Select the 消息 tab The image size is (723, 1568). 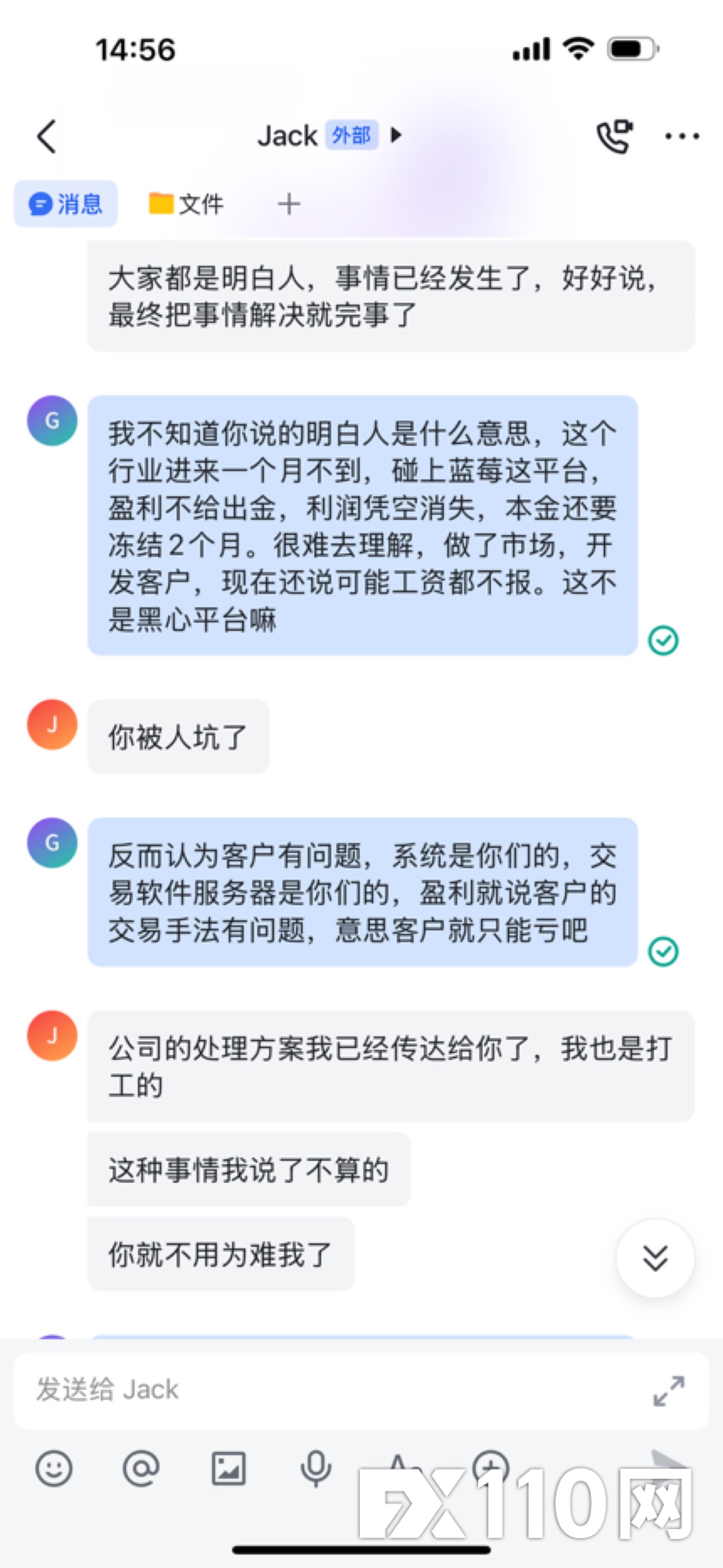point(66,204)
